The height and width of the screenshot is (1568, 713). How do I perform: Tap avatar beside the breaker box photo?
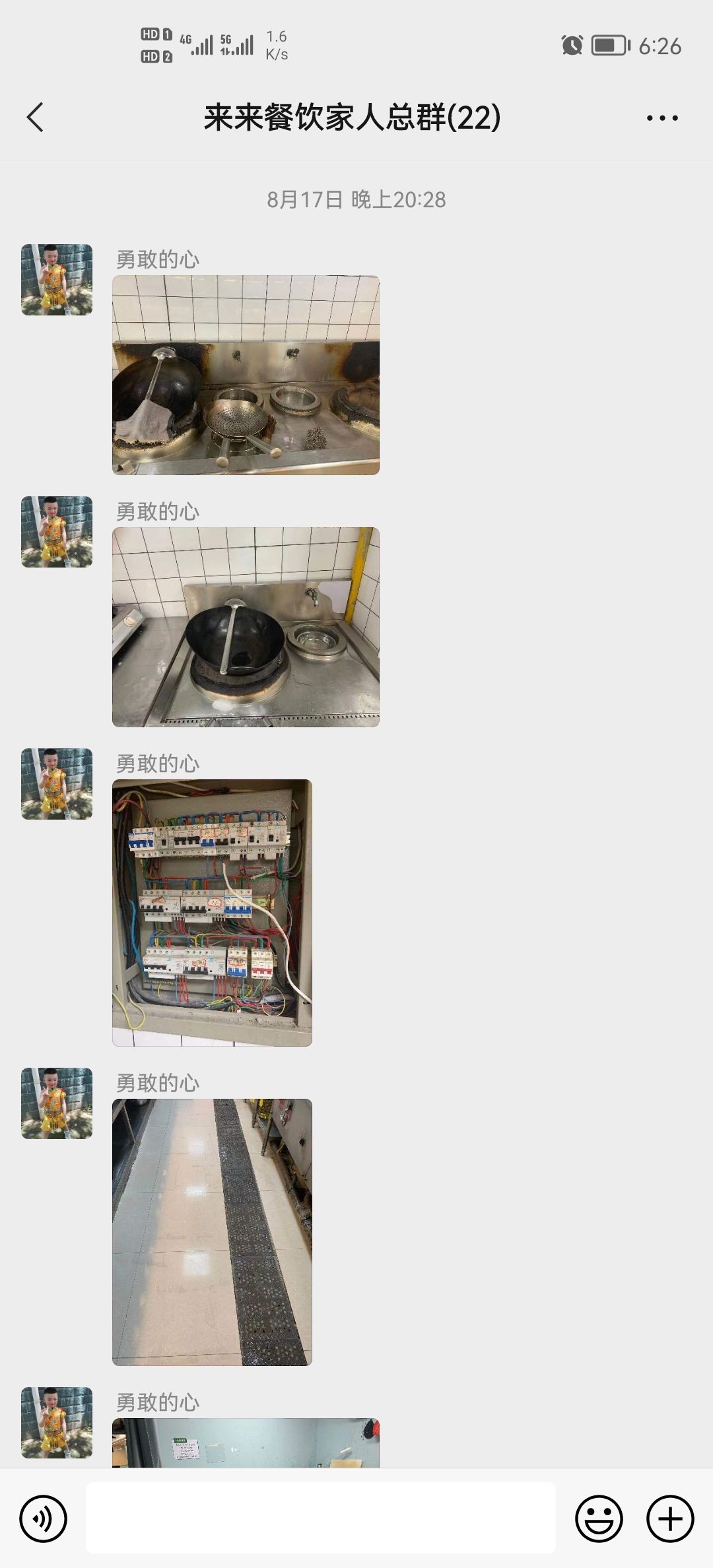[x=57, y=784]
